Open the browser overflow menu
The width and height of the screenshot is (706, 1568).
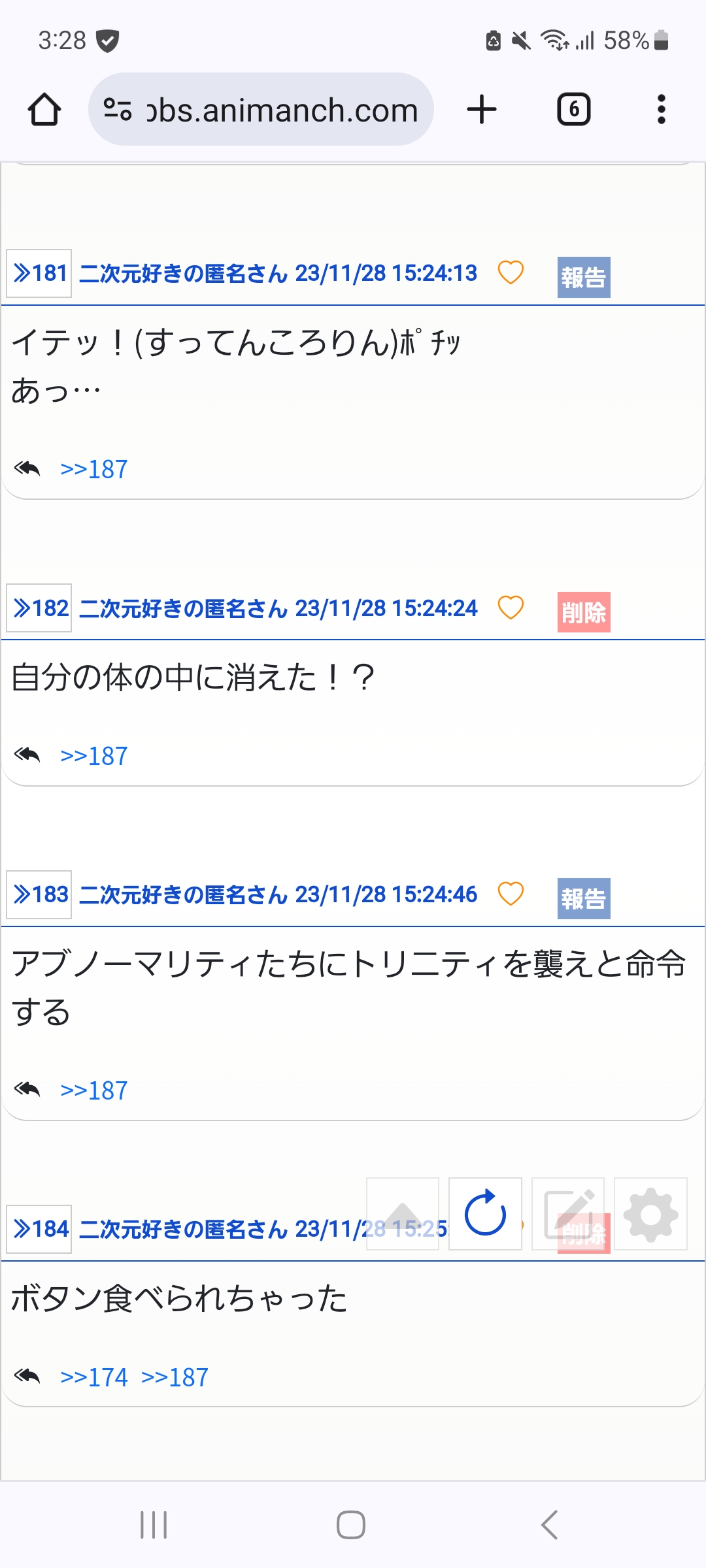point(662,109)
